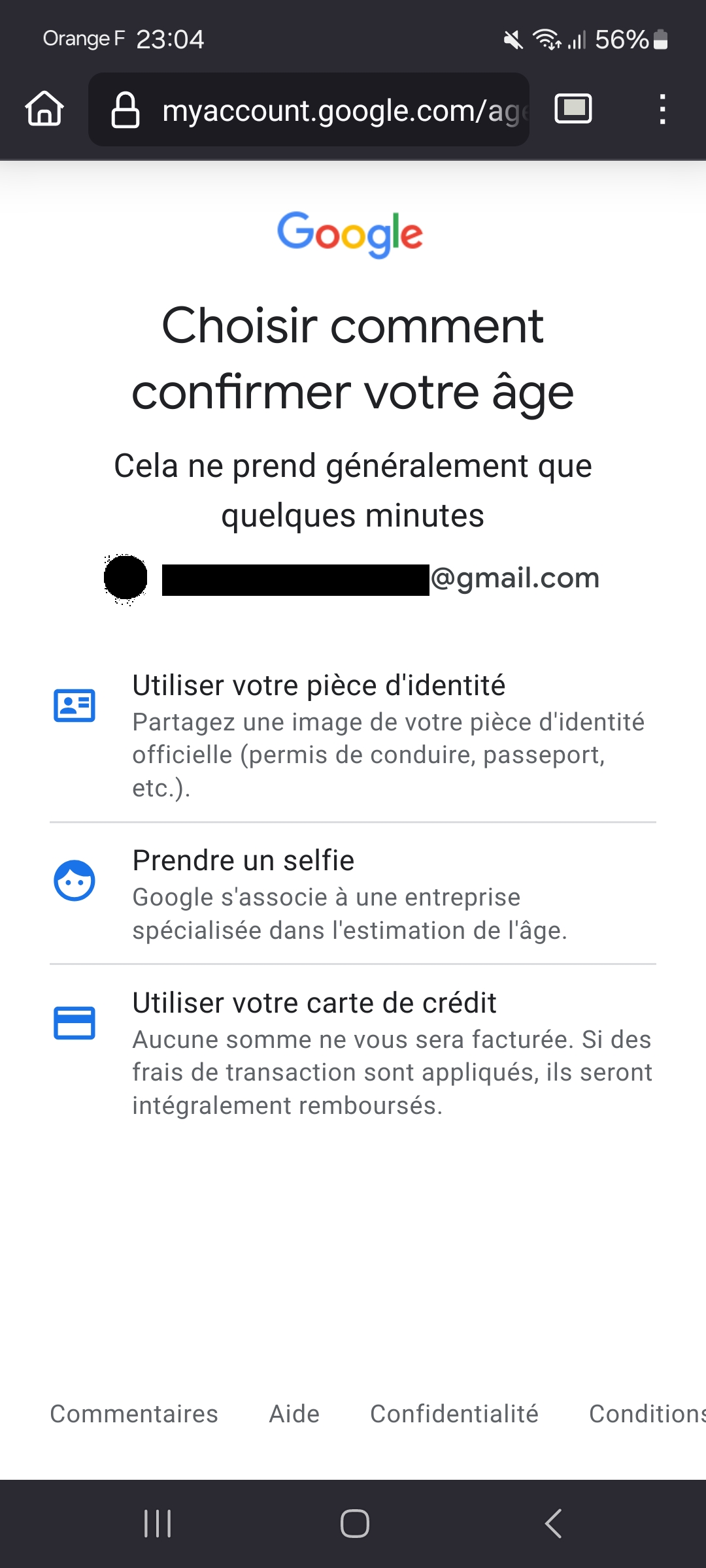This screenshot has width=706, height=1568.
Task: Show recent apps from the navigation bar
Action: coord(158,1524)
